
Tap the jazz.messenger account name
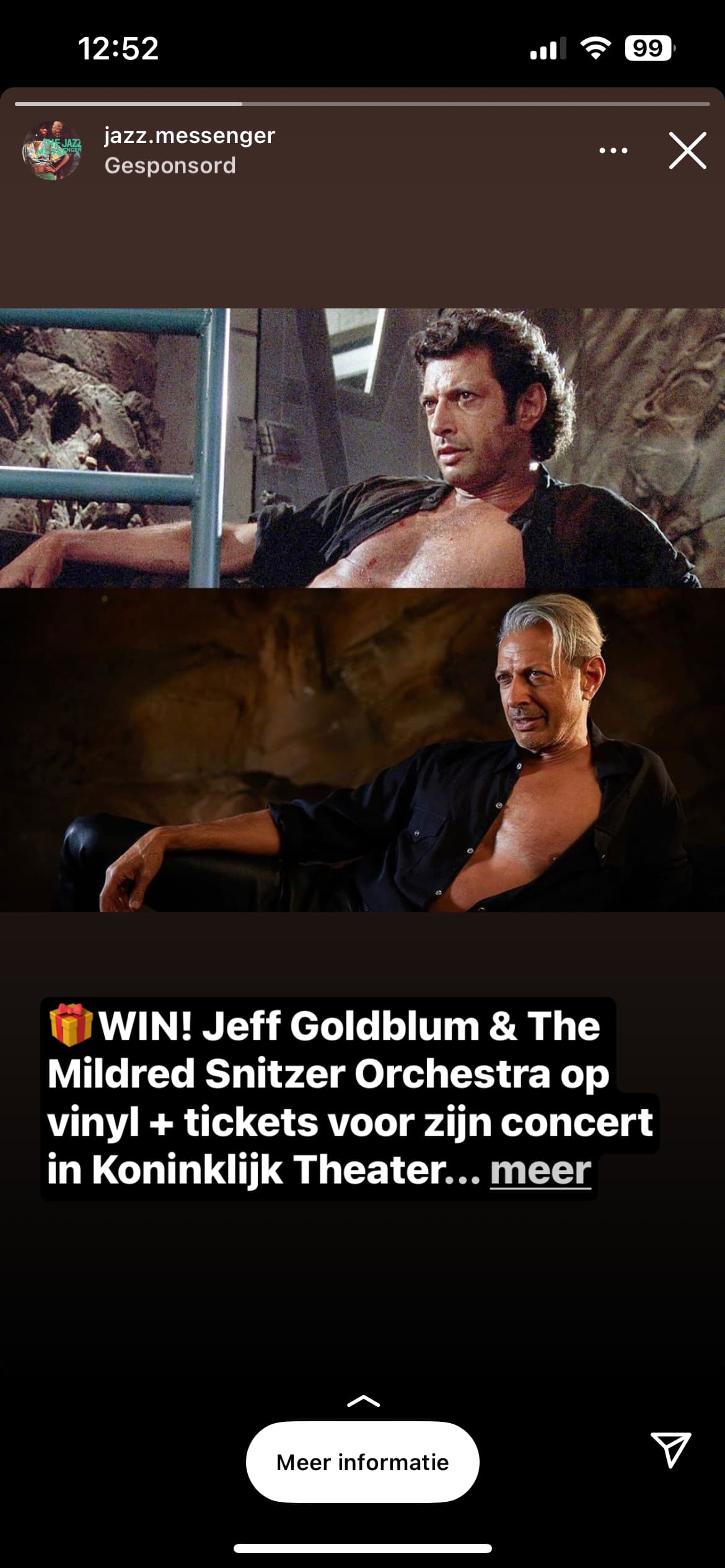pos(190,136)
